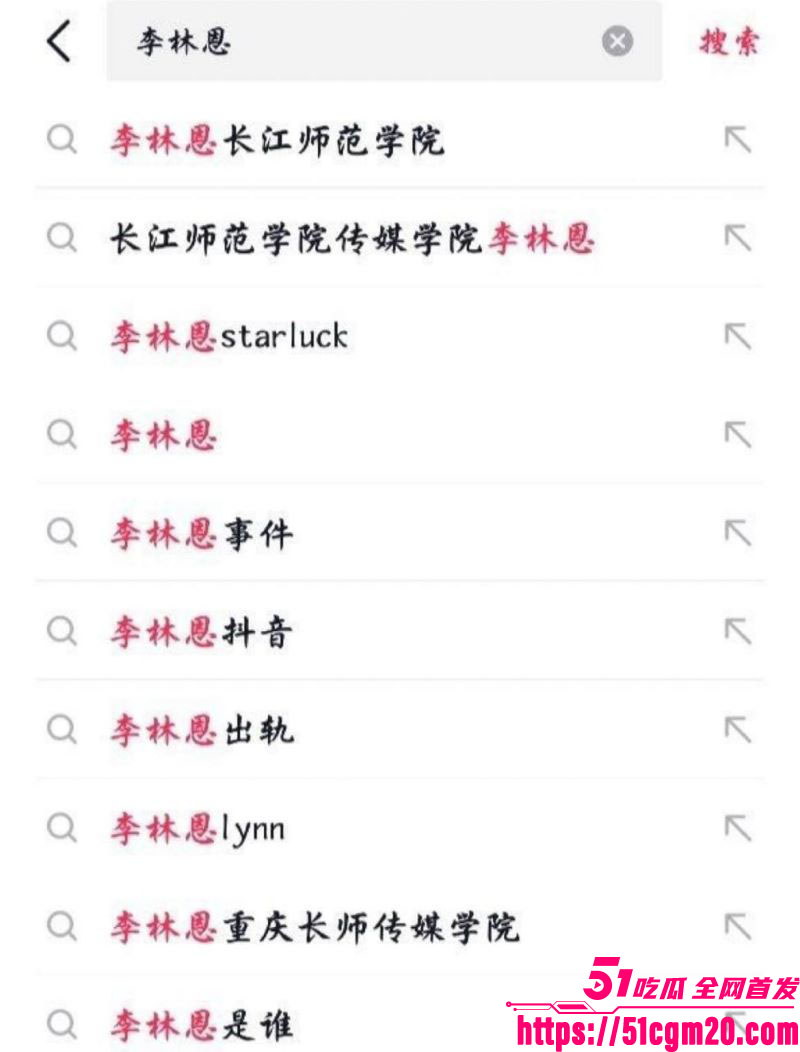The width and height of the screenshot is (800, 1052).
Task: Tap the magnifier icon beside 李林恩长江师范学院
Action: coord(62,139)
